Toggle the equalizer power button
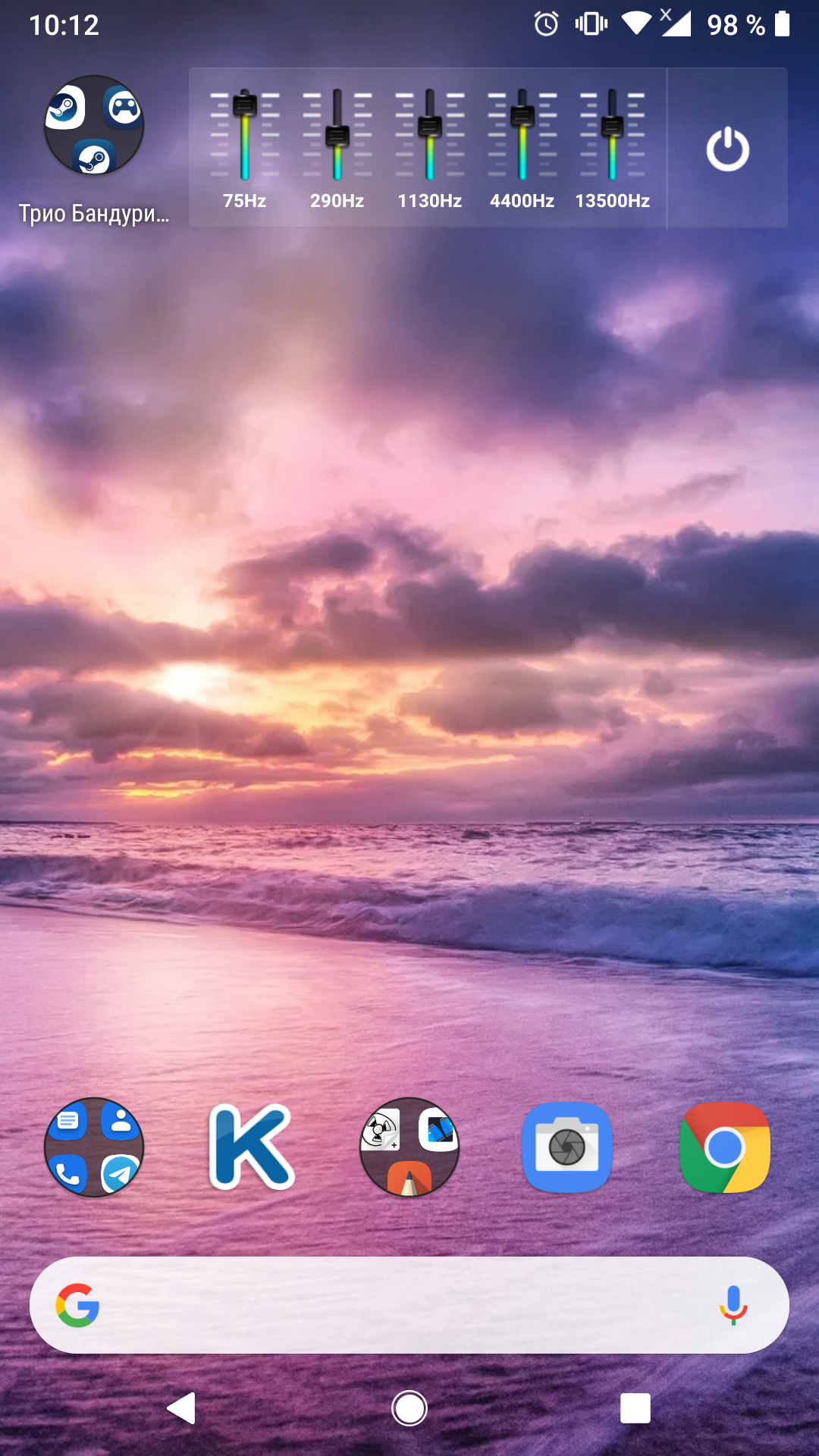 pyautogui.click(x=727, y=149)
